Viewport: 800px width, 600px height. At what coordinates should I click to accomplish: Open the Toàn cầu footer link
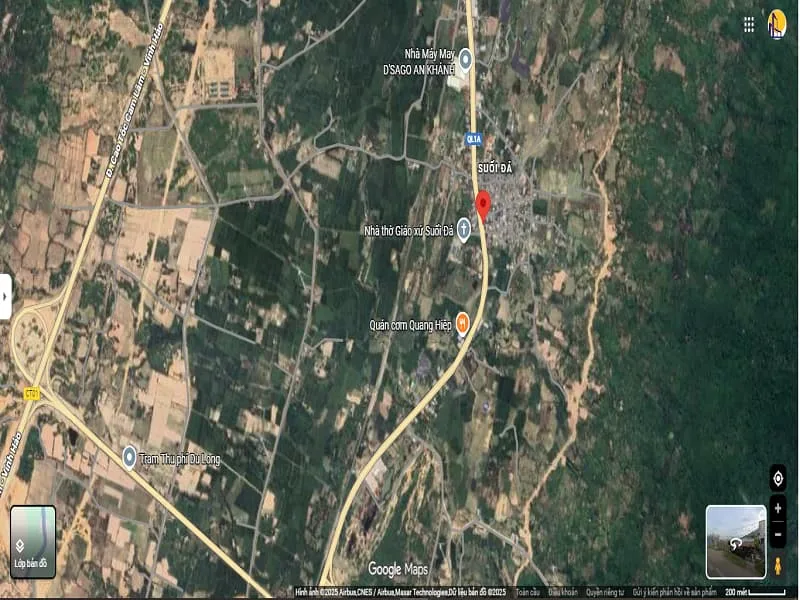click(528, 592)
